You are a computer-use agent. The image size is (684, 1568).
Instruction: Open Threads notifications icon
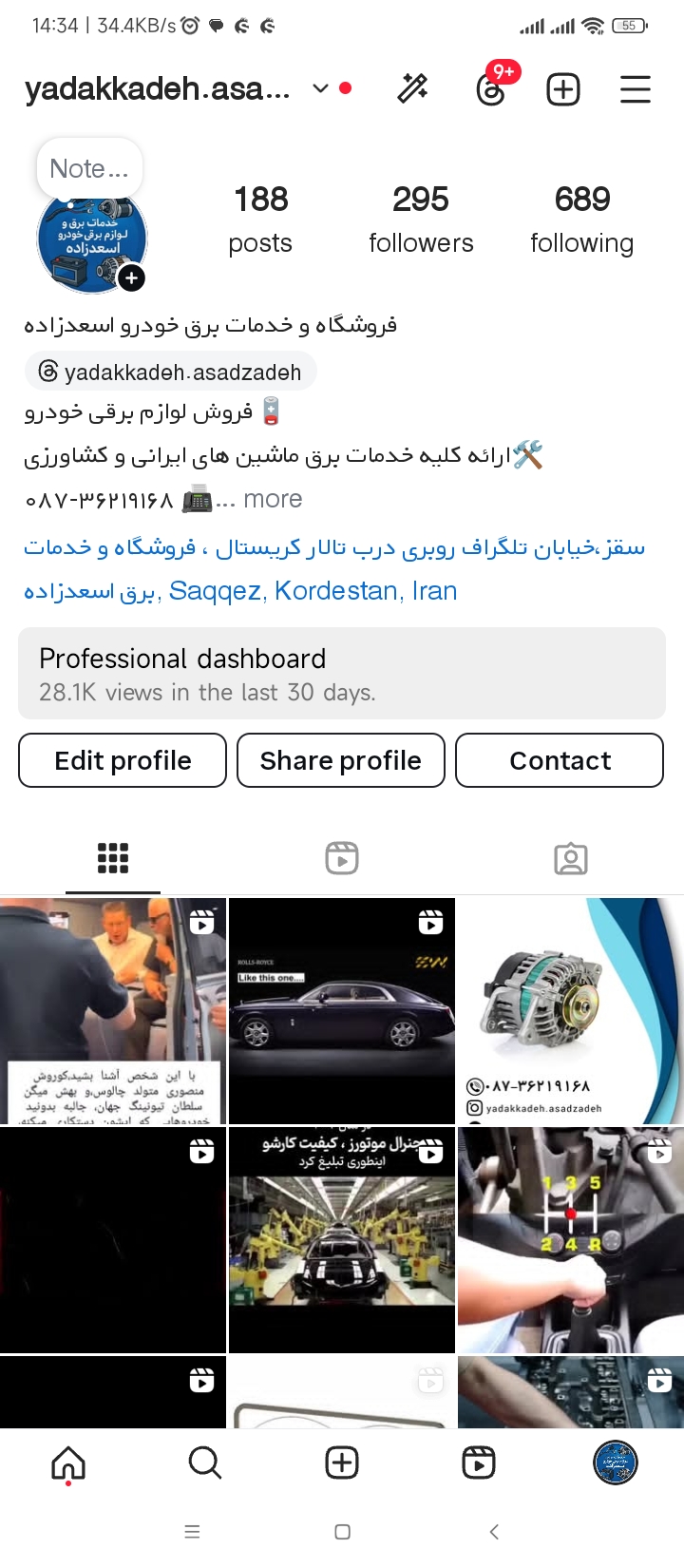click(x=491, y=89)
